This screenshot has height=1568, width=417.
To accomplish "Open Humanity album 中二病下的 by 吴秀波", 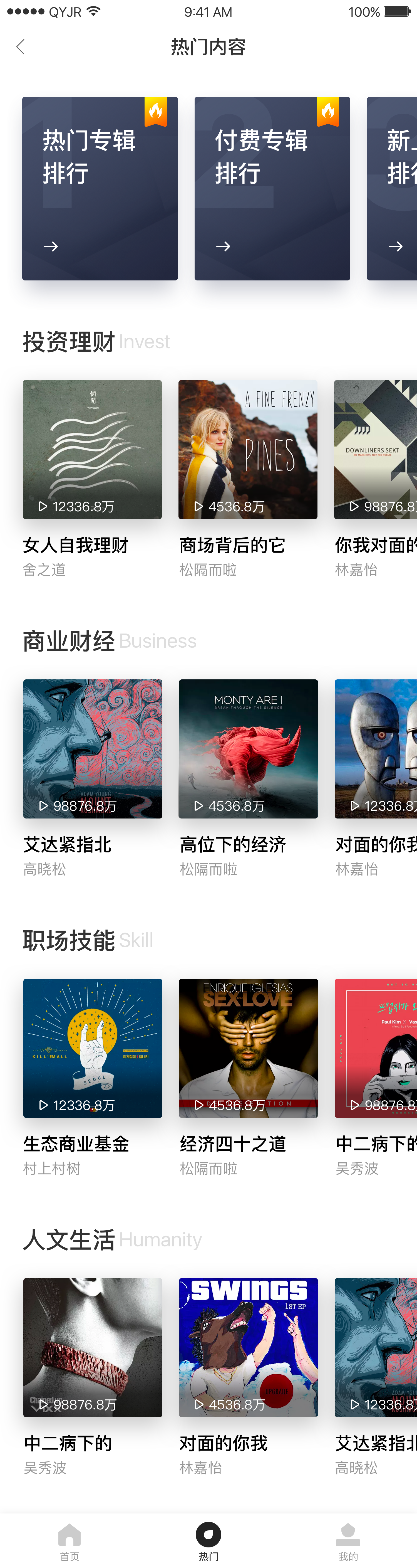I will 92,1348.
